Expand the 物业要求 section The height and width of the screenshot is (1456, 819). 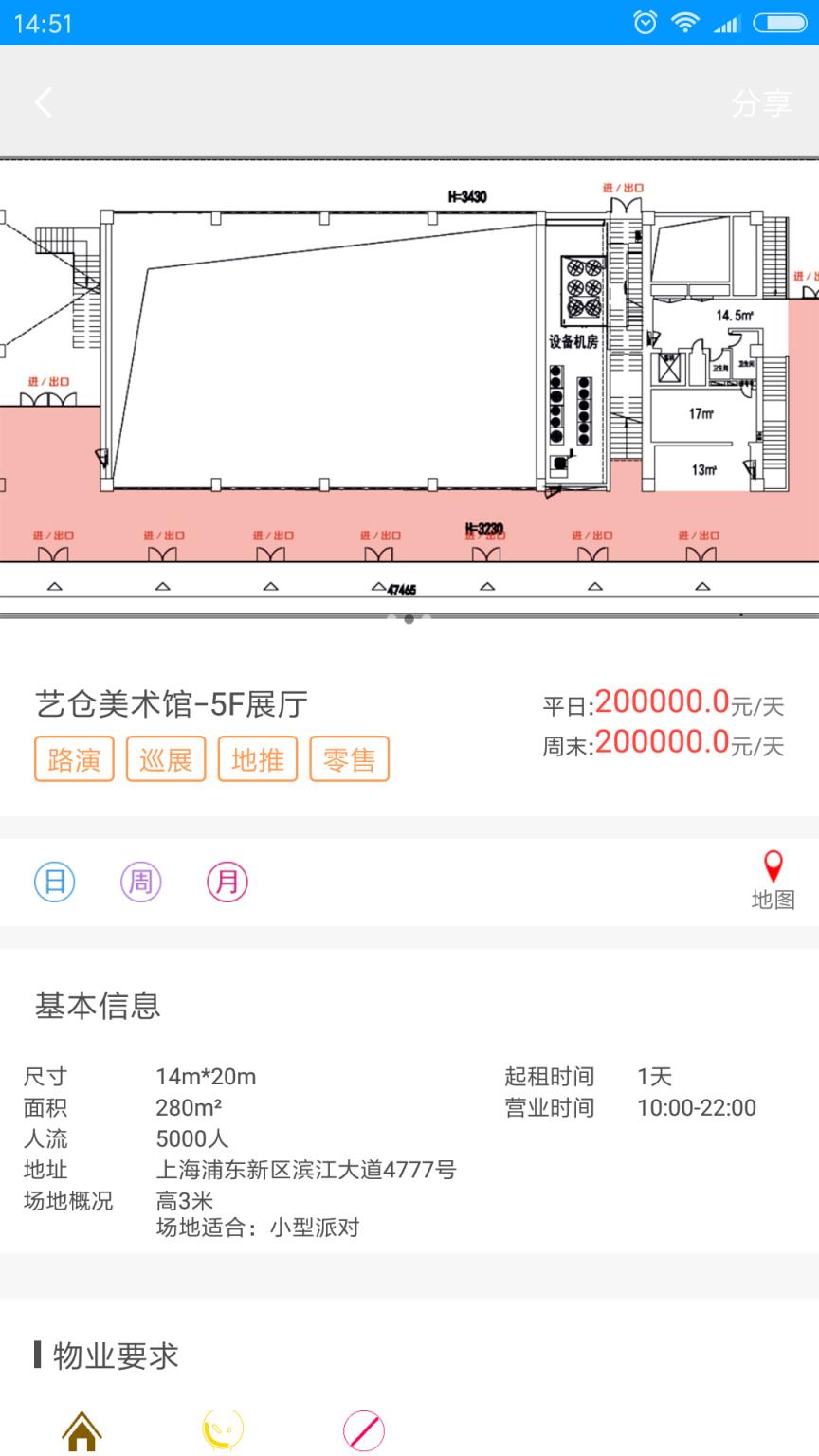[114, 1356]
